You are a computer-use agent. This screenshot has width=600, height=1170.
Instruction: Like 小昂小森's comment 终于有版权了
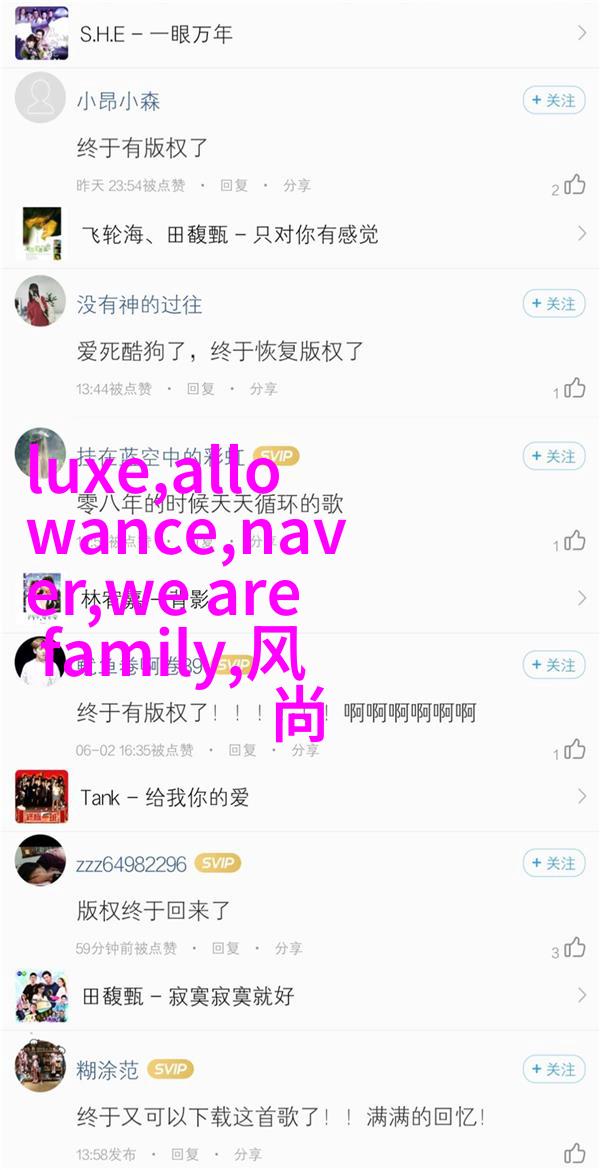coord(574,185)
